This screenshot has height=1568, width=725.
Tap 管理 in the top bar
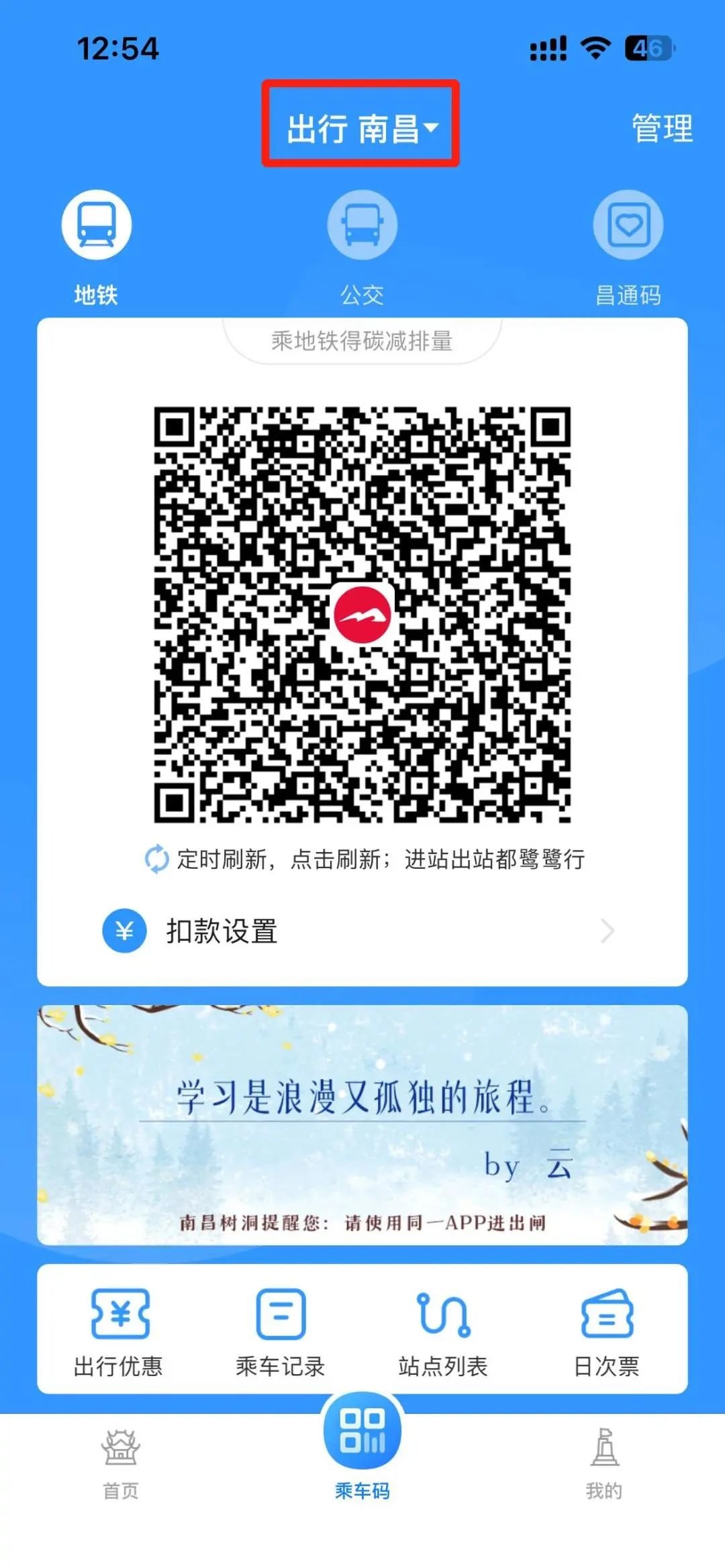click(x=662, y=127)
